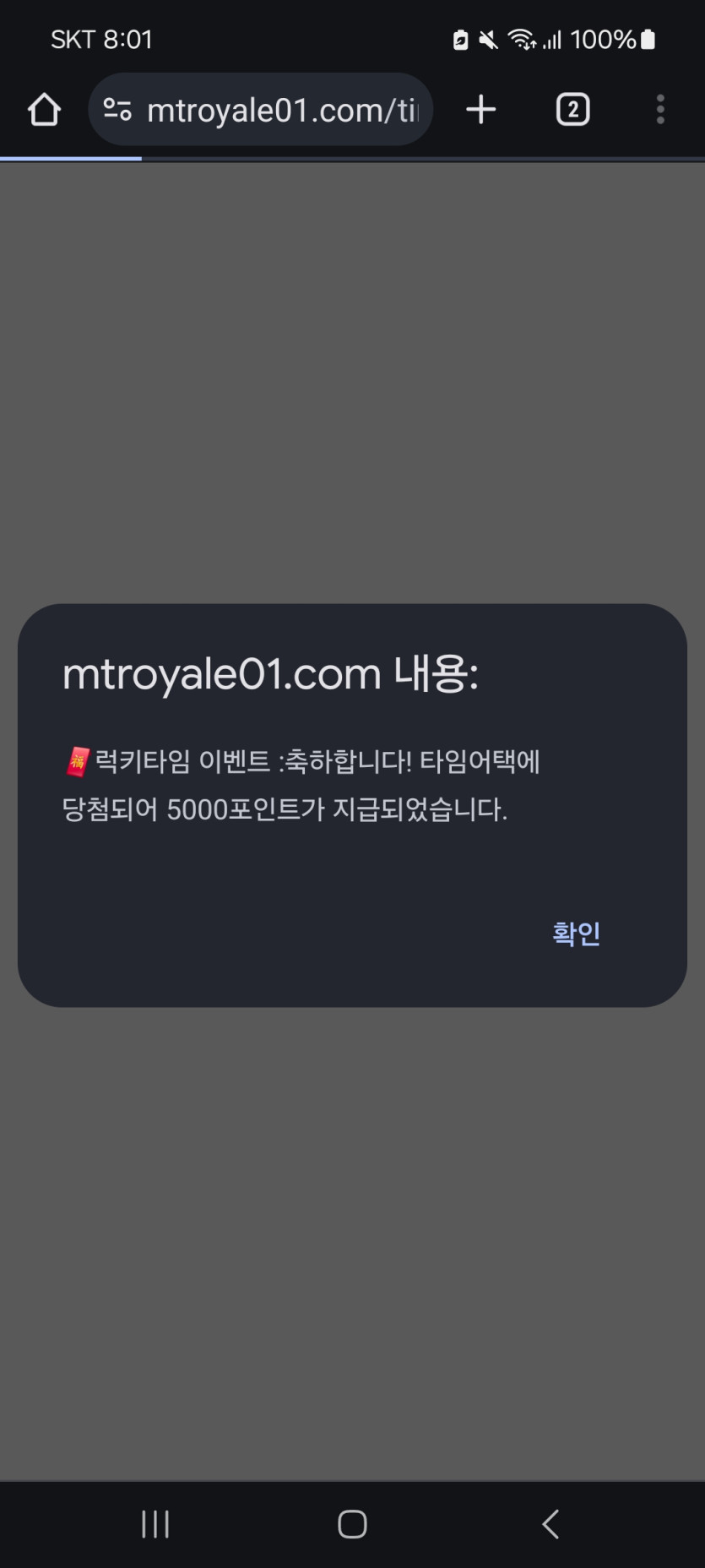Go back with system back button
Screen dimensions: 705x1568
550,1524
